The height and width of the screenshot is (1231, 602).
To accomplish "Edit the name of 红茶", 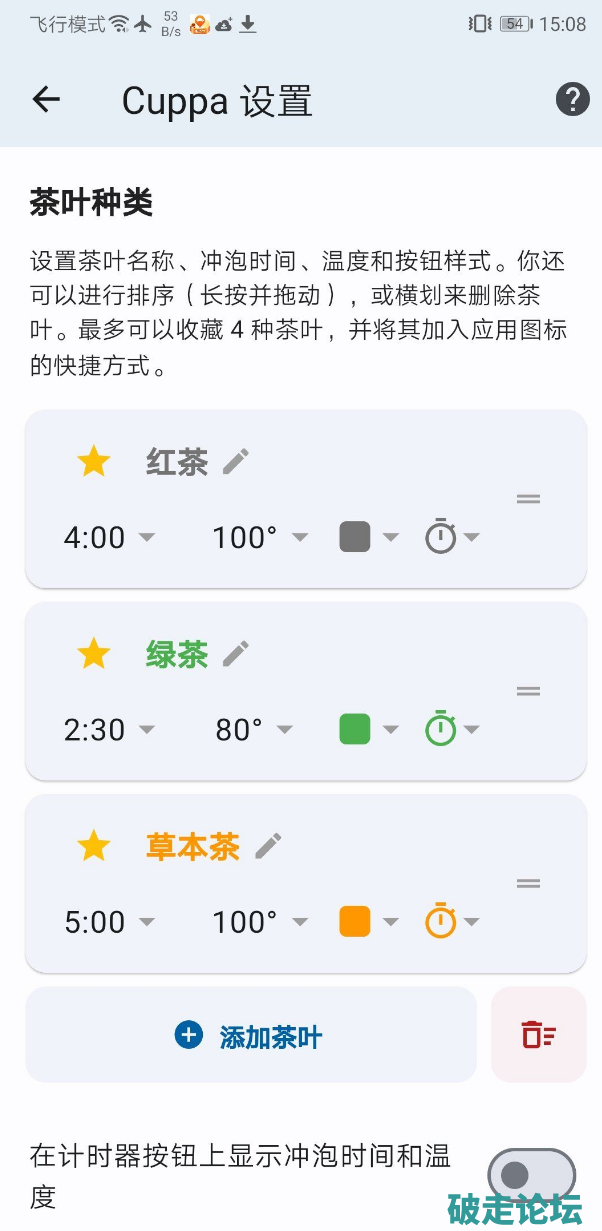I will point(236,462).
